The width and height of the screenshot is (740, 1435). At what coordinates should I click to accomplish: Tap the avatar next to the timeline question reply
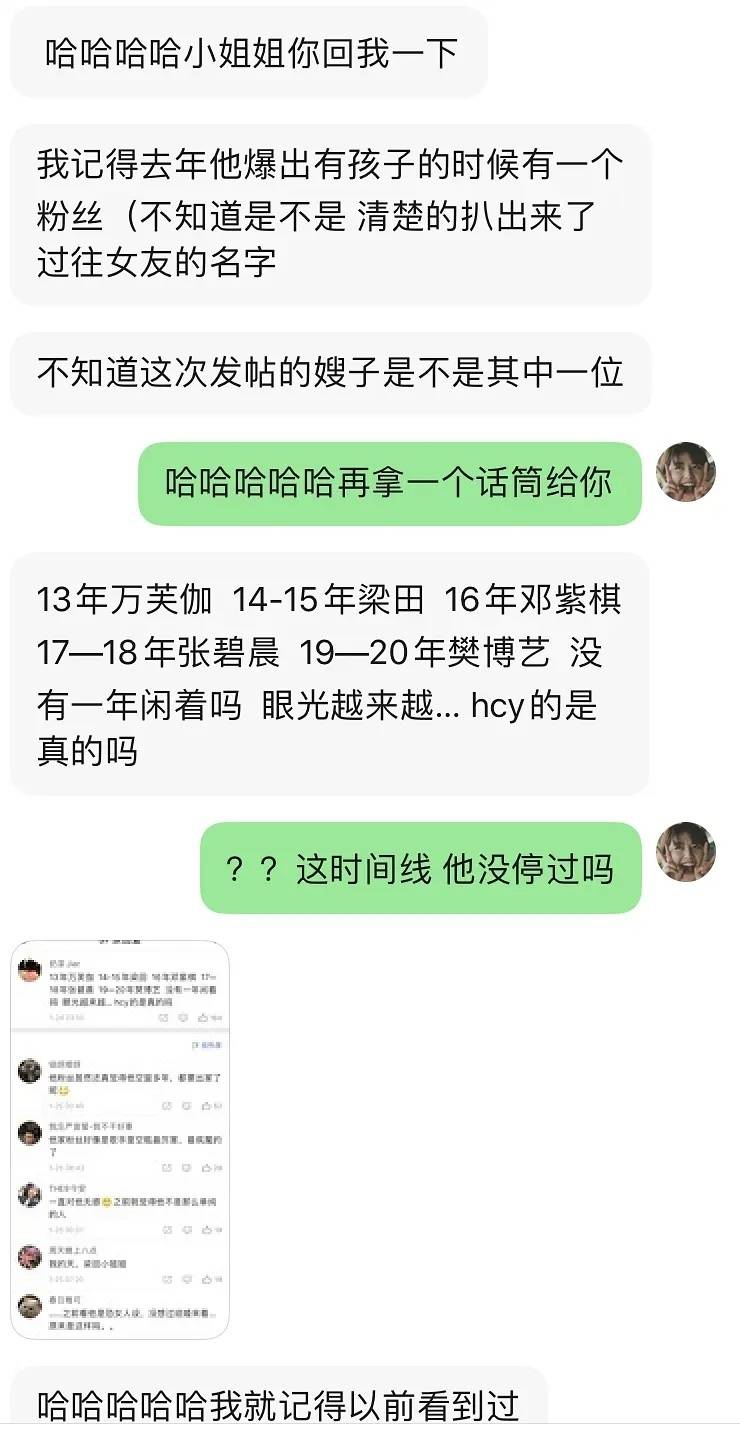click(689, 850)
